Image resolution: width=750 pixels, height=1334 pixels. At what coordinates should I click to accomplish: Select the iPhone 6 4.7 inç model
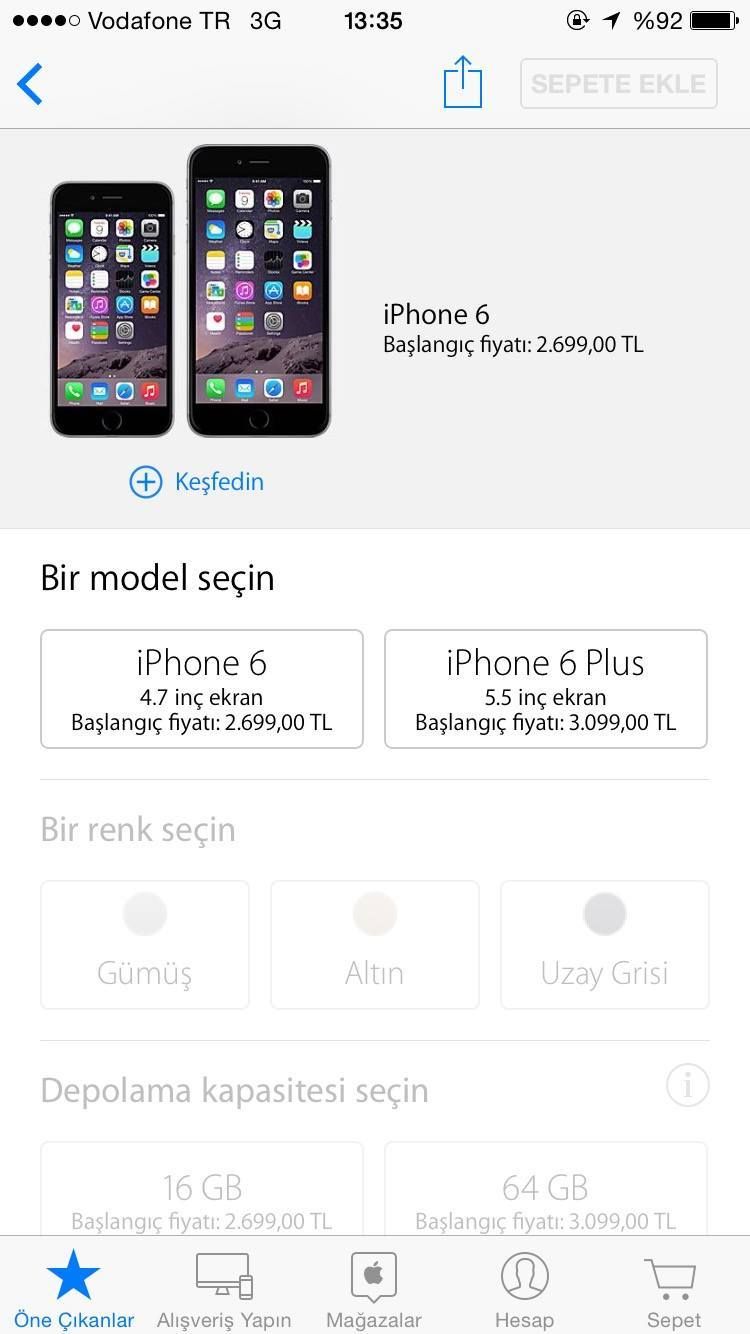pos(202,689)
